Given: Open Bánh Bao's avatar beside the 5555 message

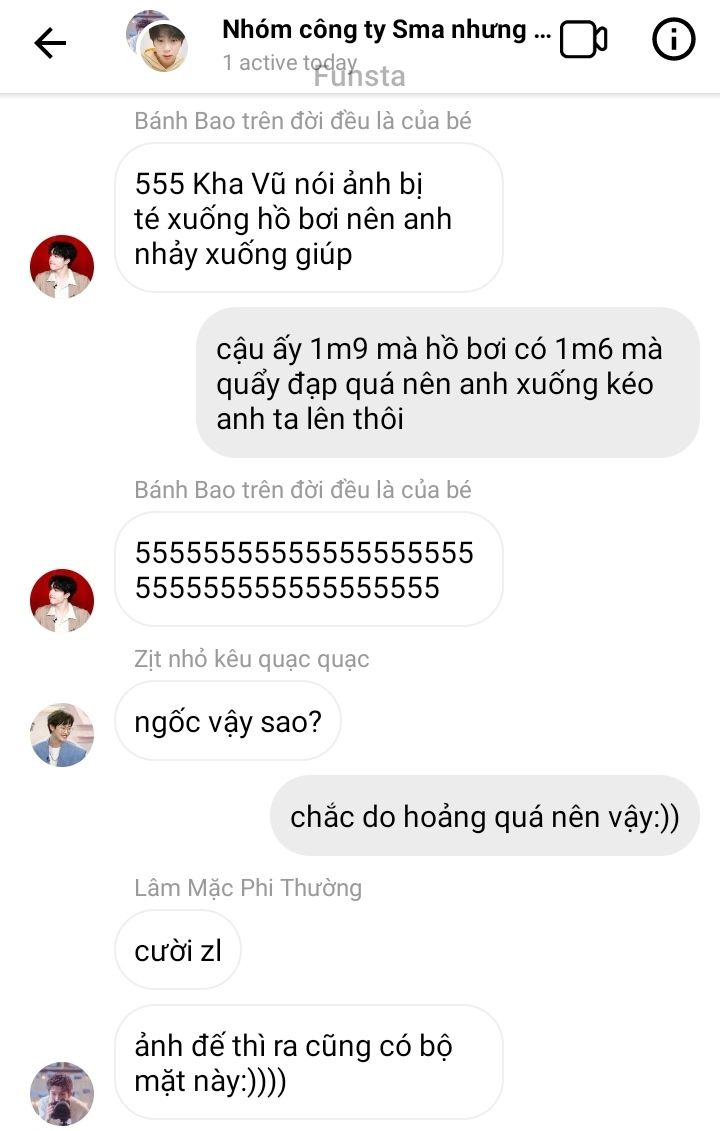Looking at the screenshot, I should (x=62, y=600).
